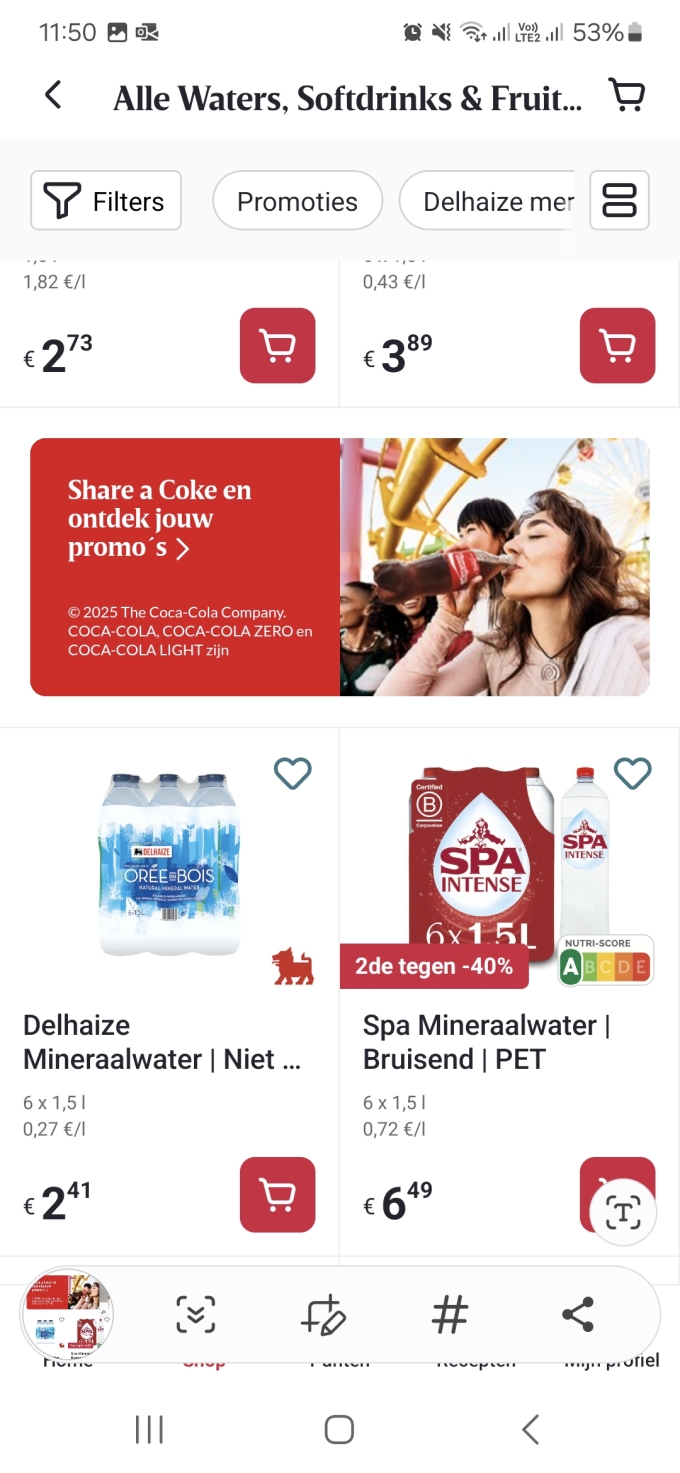
Task: Open the screenshot preview thumbnail
Action: point(68,1315)
